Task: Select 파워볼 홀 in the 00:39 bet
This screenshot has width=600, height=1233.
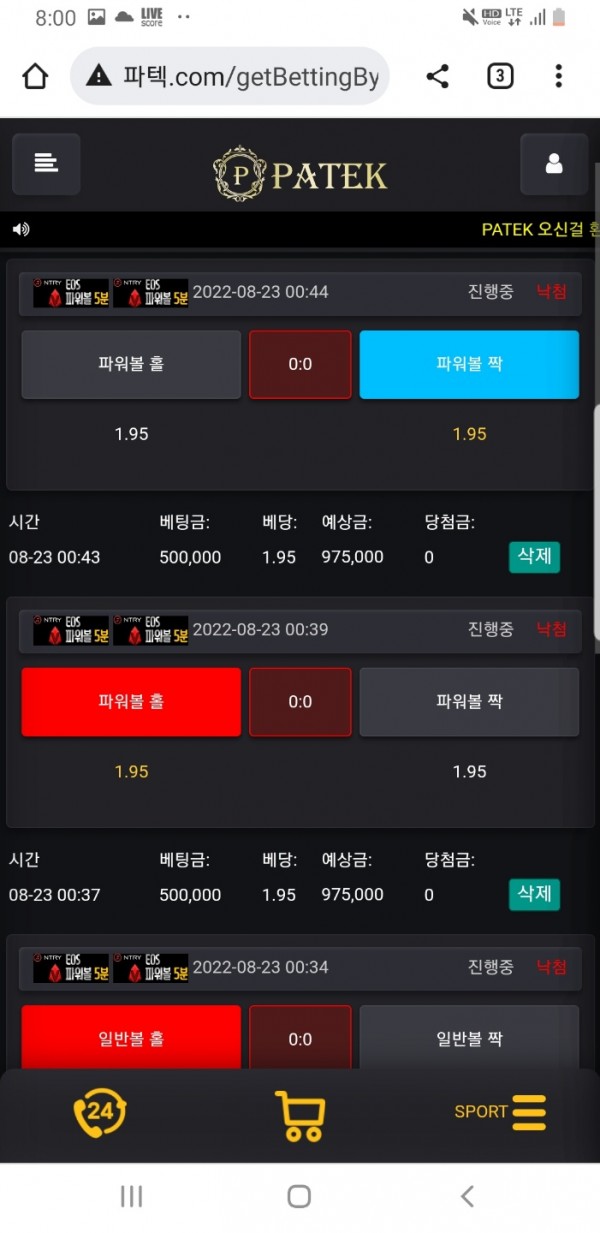Action: [x=131, y=702]
